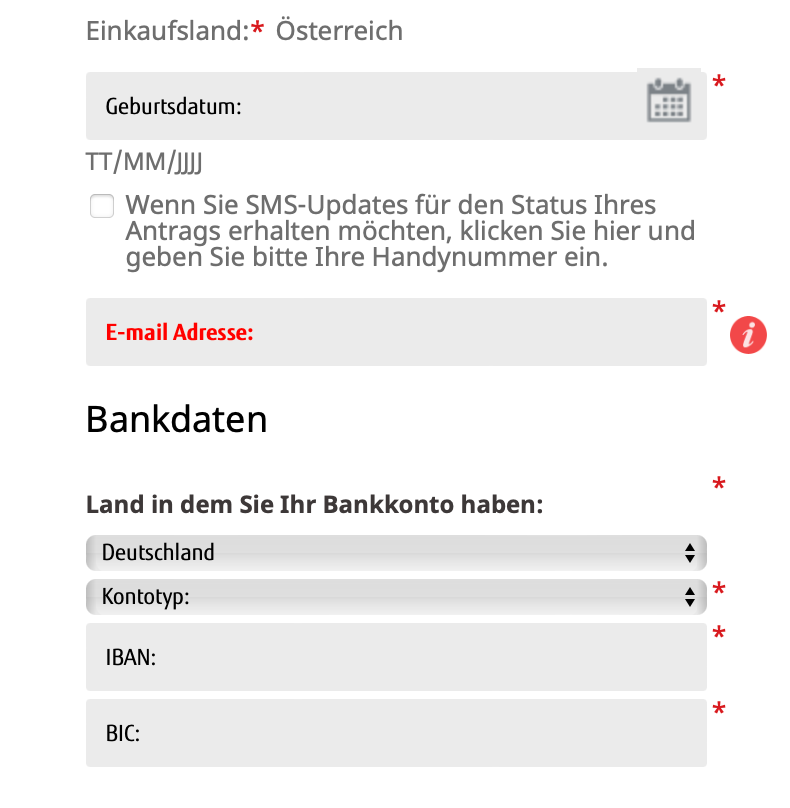Select the IBAN input field

[x=396, y=657]
